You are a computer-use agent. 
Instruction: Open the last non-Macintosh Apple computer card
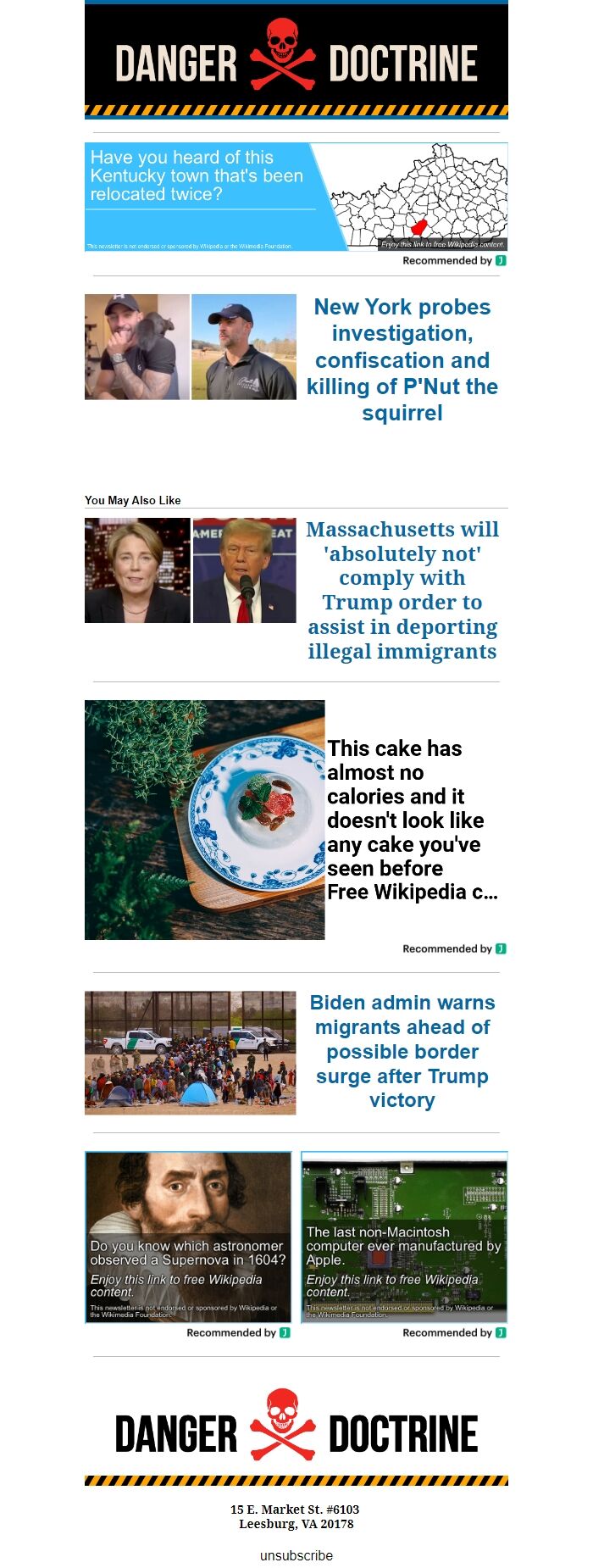(x=404, y=1237)
